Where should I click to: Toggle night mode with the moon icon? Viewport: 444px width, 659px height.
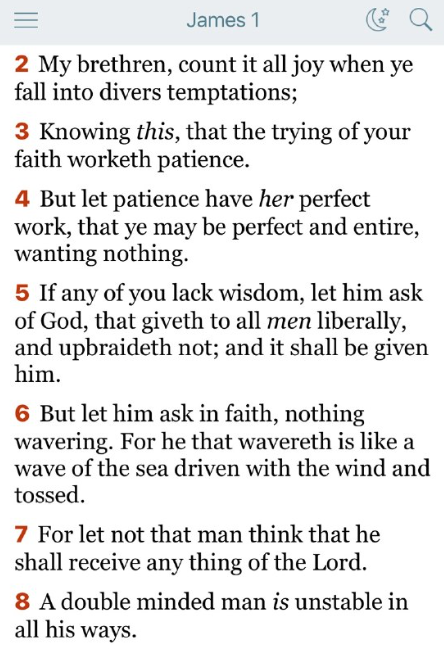click(377, 20)
